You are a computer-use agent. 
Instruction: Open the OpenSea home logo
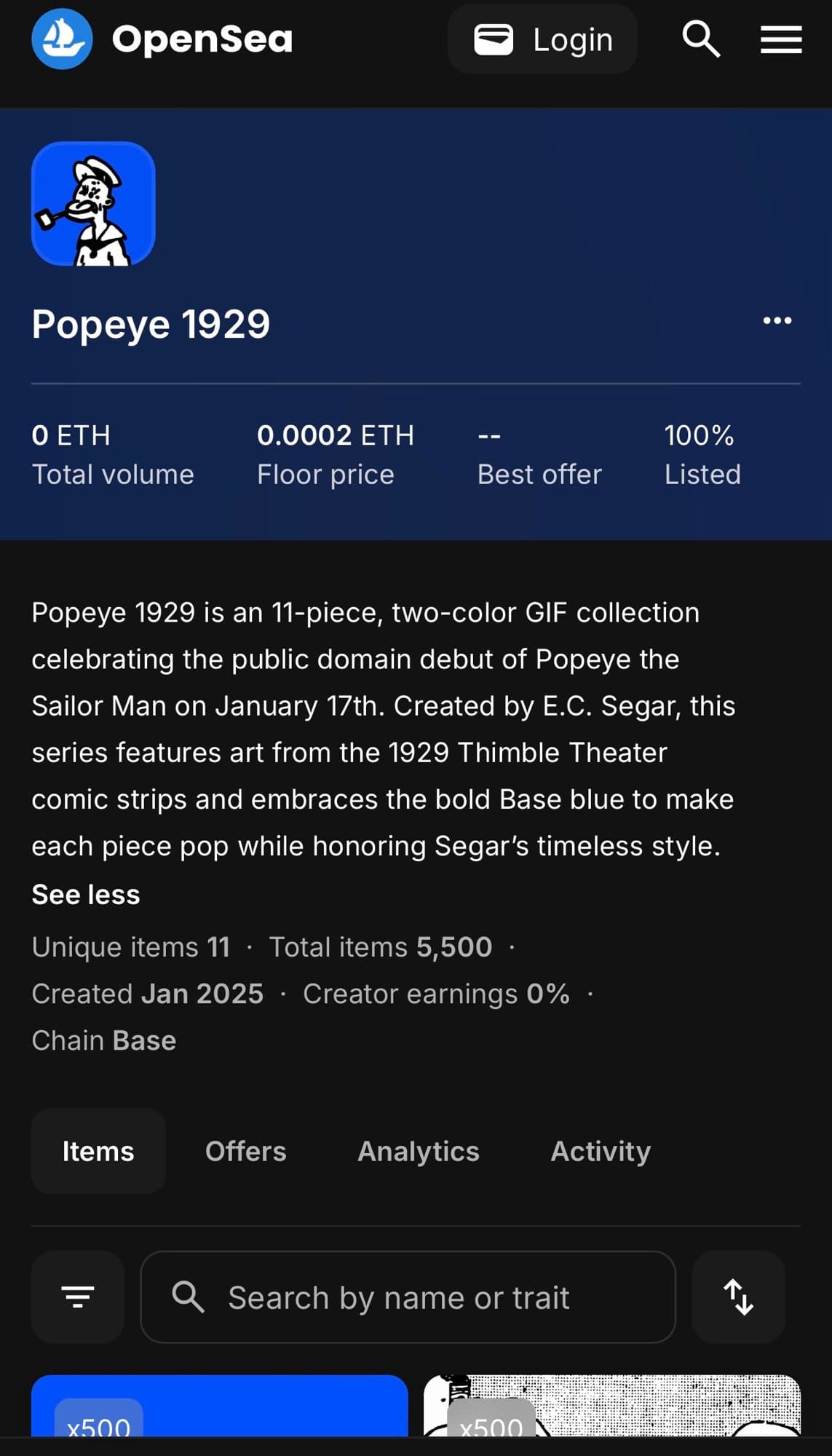(x=162, y=39)
